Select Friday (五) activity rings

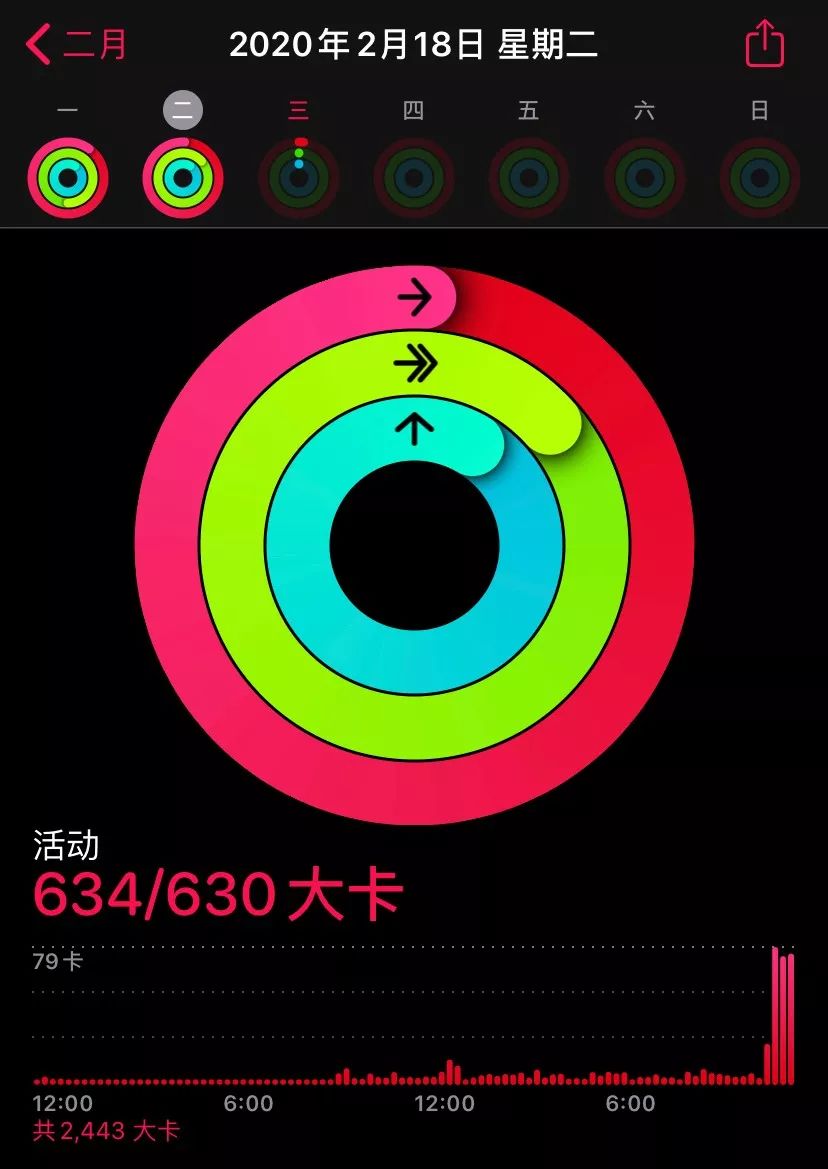point(529,178)
